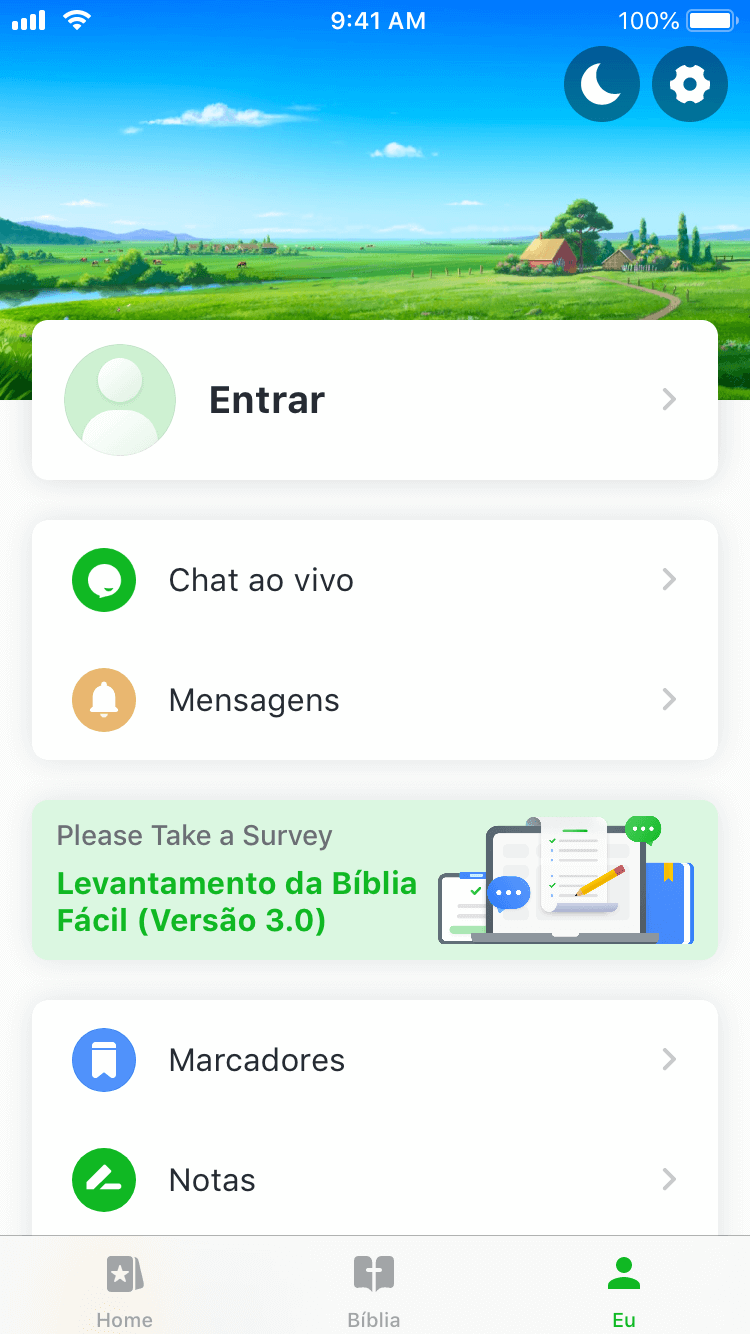Open the Entrar sign-in row

pyautogui.click(x=375, y=400)
